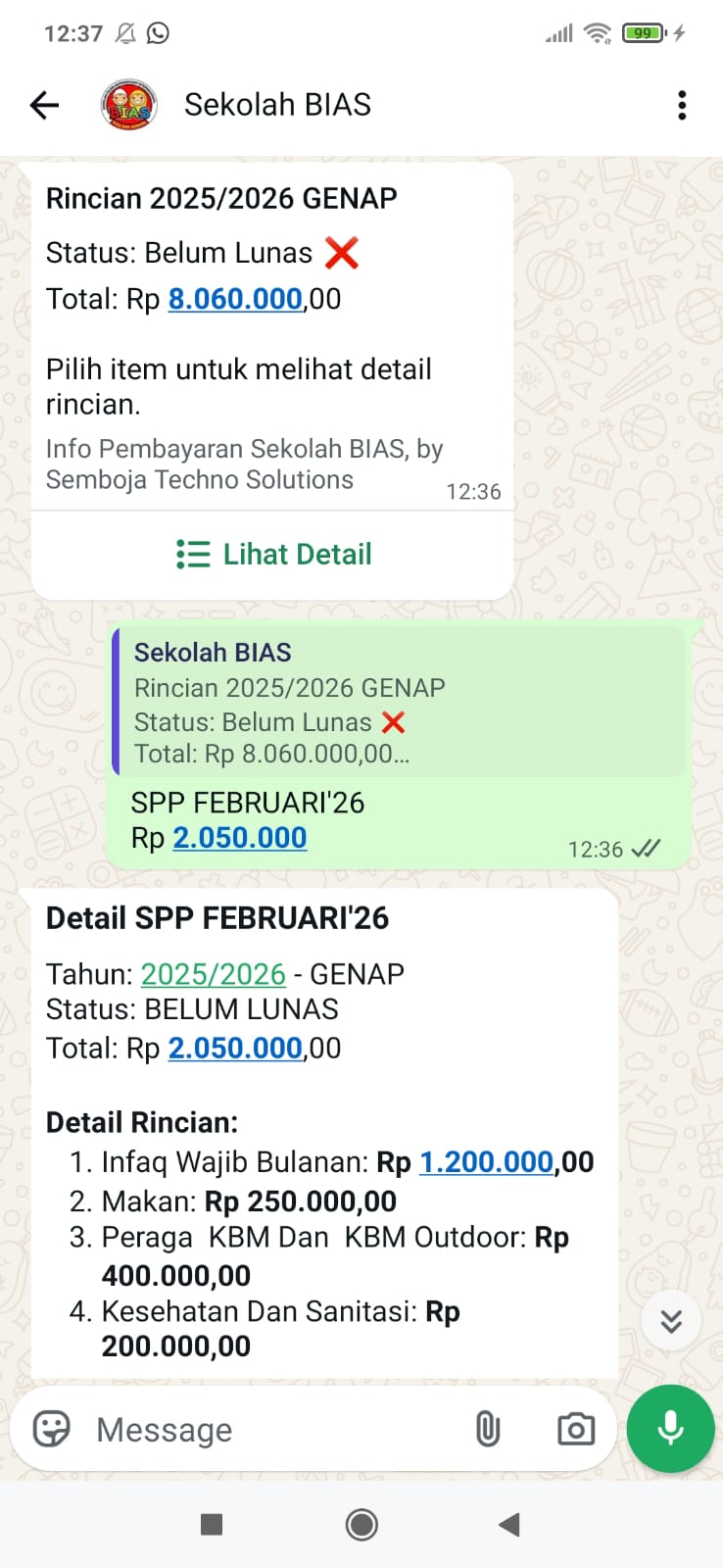Open Sekolah BIAS contact profile
The width and height of the screenshot is (723, 1568).
coord(277,105)
